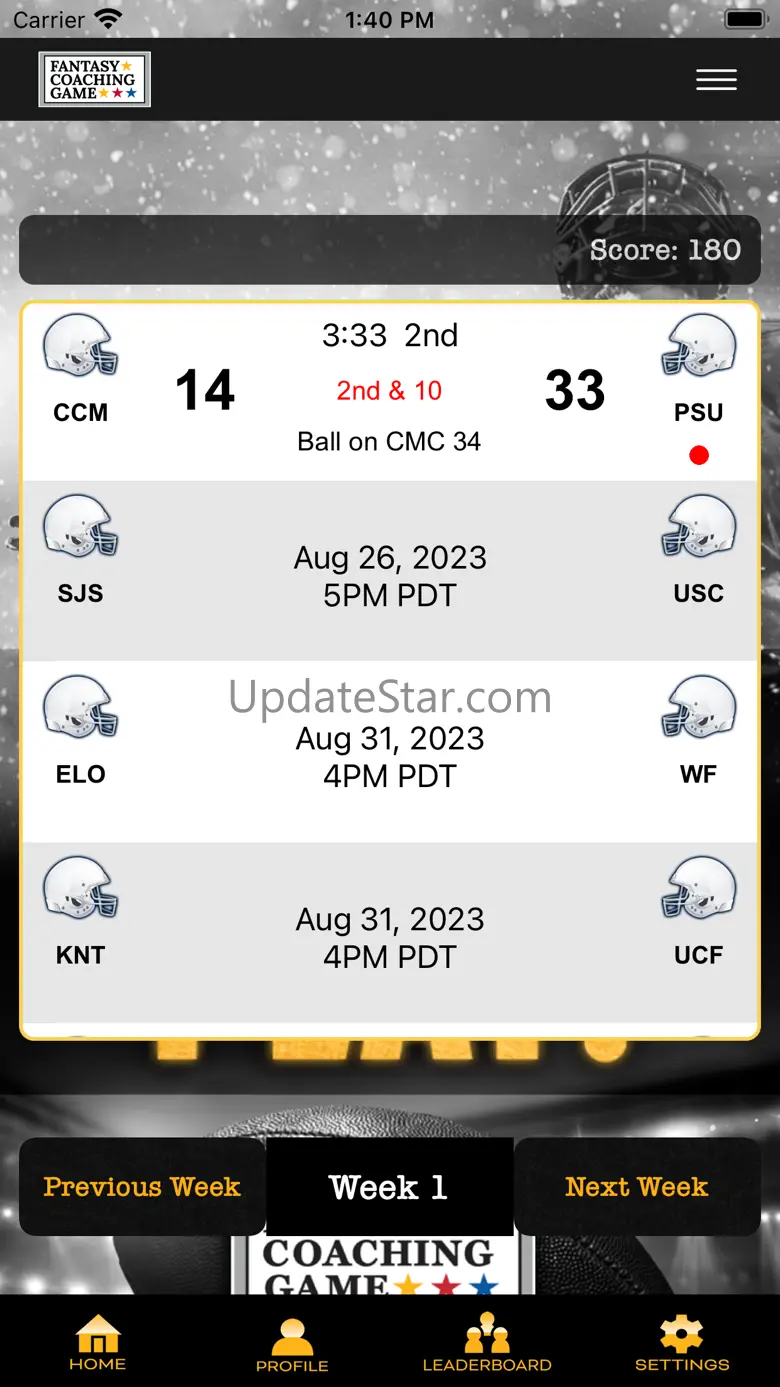Open the live CCM vs PSU game
This screenshot has width=780, height=1387.
click(390, 392)
